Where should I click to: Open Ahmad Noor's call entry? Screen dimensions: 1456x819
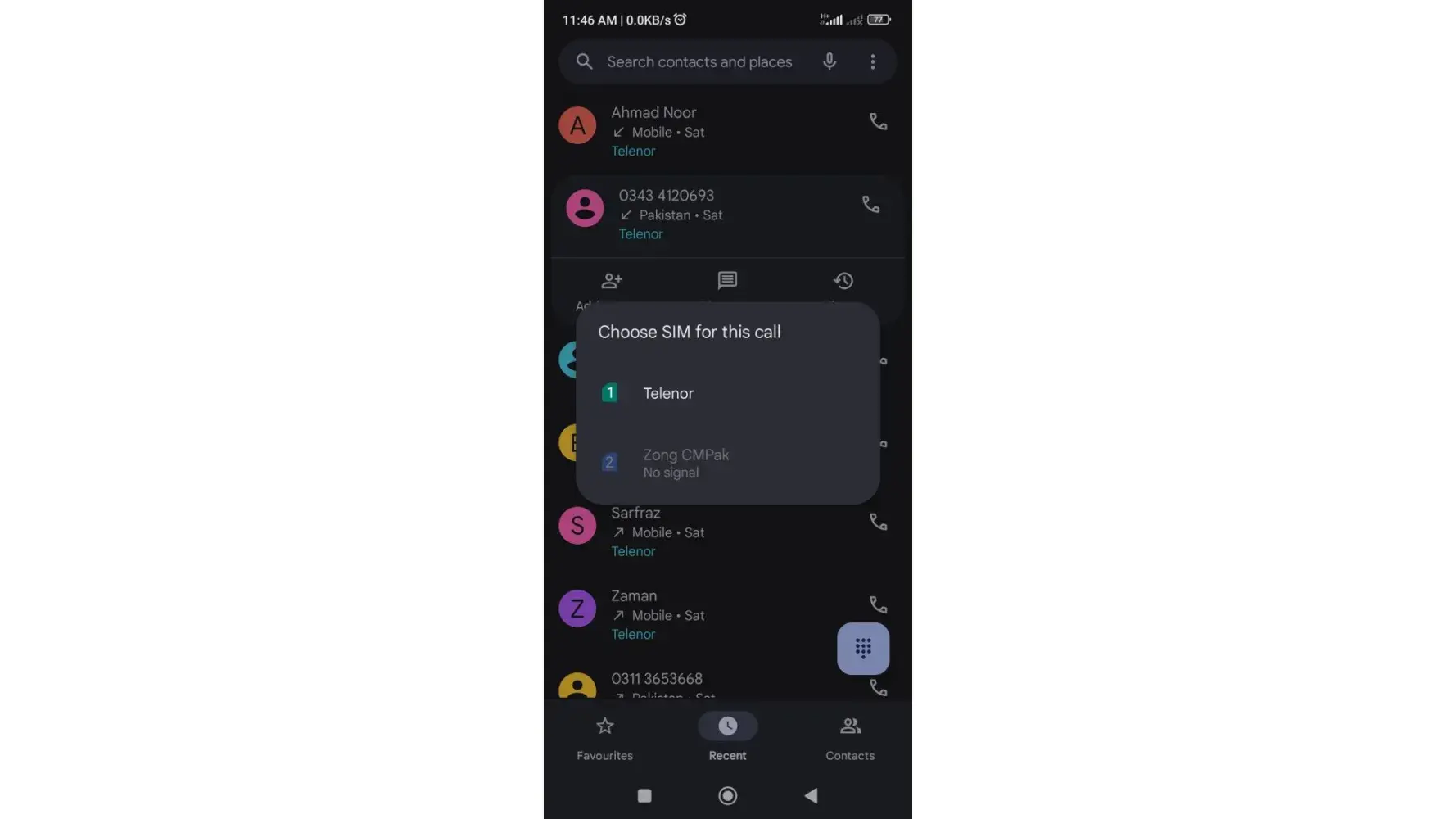coord(696,131)
